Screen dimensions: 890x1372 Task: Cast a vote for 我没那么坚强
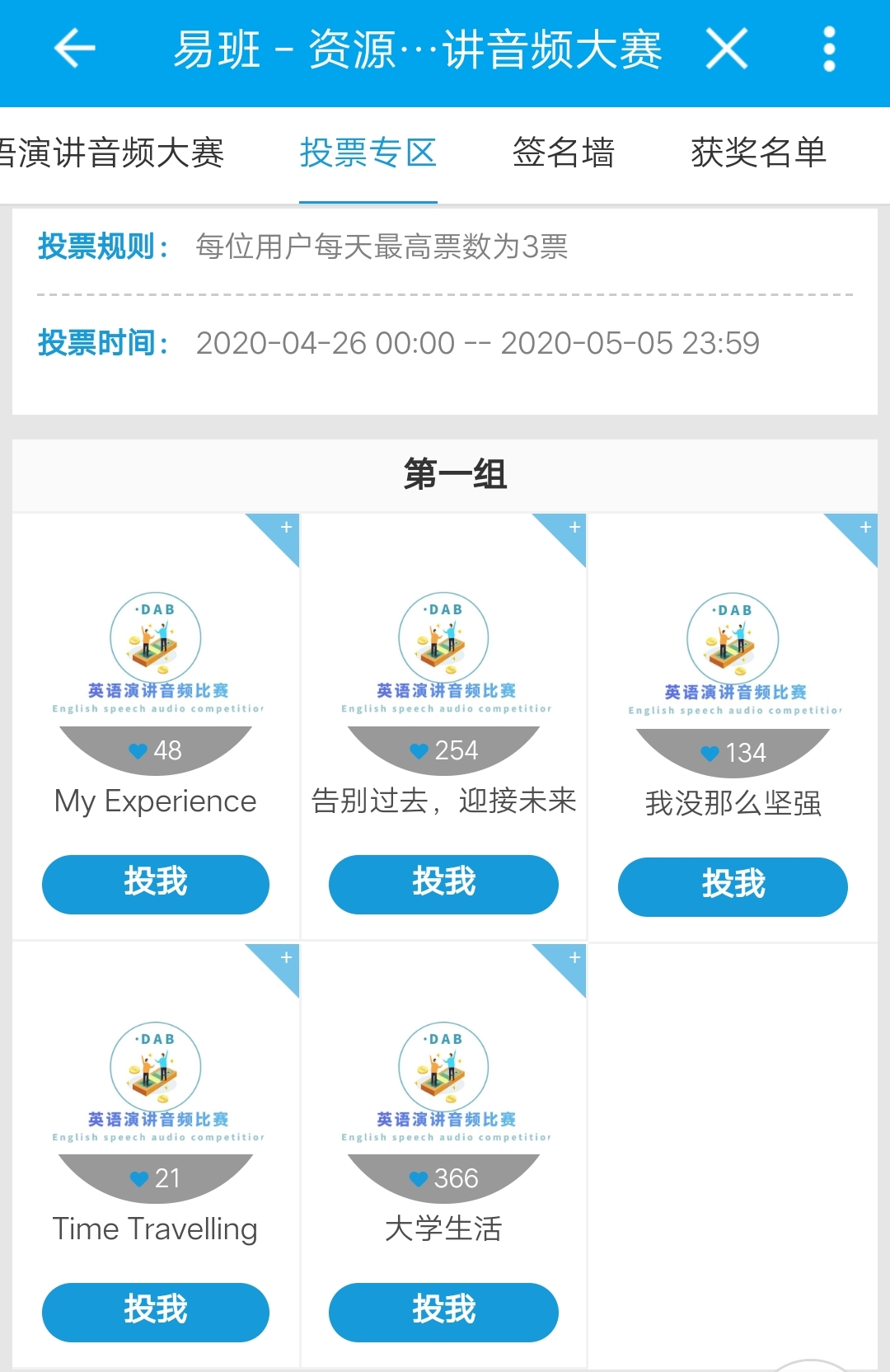click(x=733, y=886)
